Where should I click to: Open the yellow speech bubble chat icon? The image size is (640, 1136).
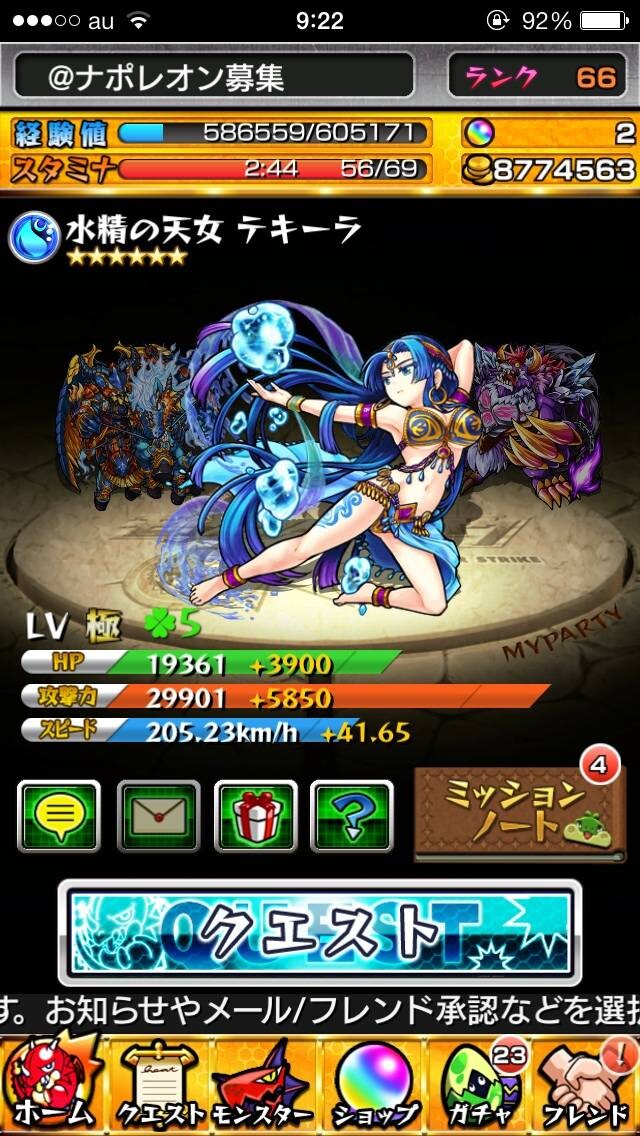click(x=59, y=815)
